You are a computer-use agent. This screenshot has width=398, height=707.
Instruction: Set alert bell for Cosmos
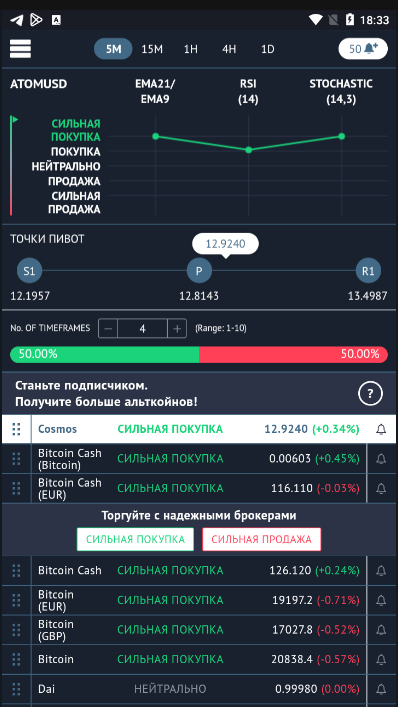coord(381,429)
